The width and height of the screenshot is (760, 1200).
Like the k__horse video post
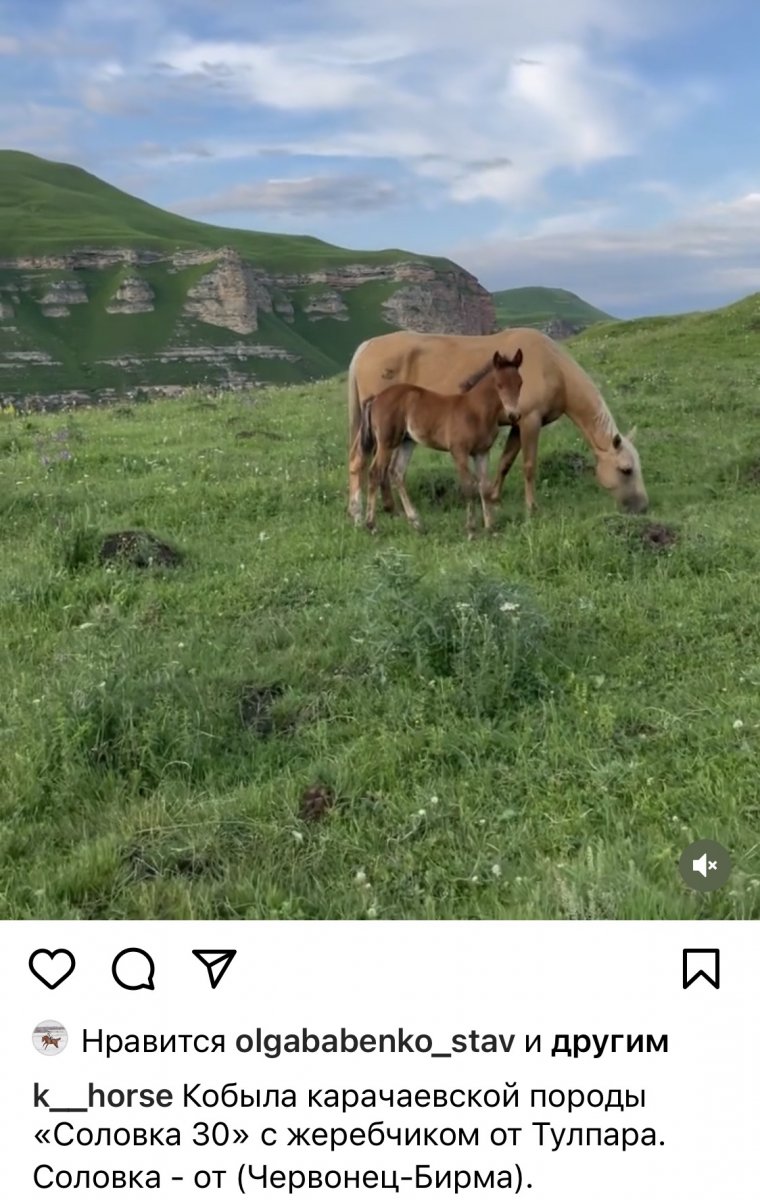52,968
